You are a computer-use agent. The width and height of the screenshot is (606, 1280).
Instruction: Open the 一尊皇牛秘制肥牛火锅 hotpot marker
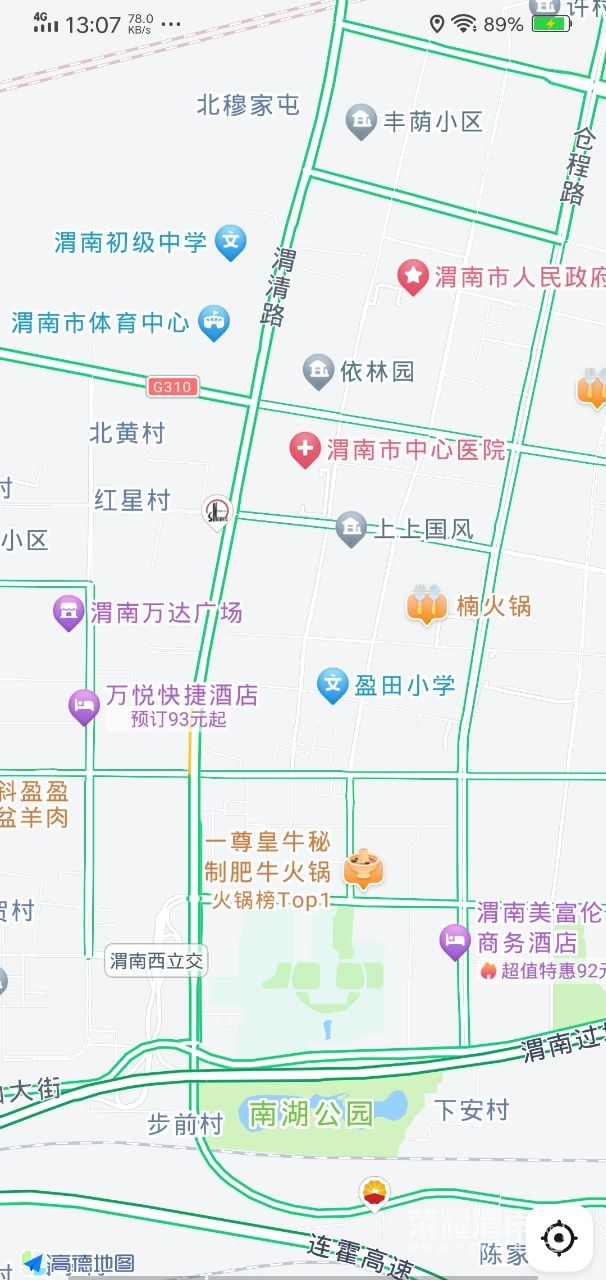pos(361,868)
